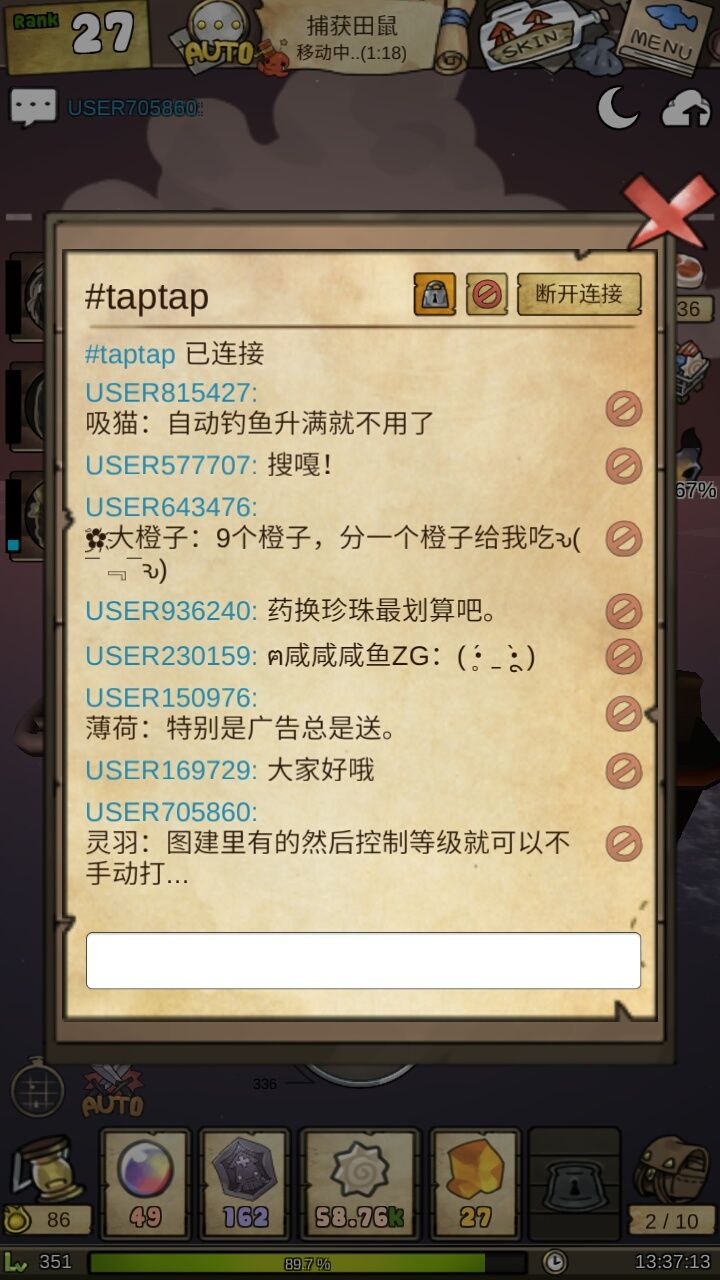Open the SKIN bottle button
720x1280 pixels.
coord(524,38)
